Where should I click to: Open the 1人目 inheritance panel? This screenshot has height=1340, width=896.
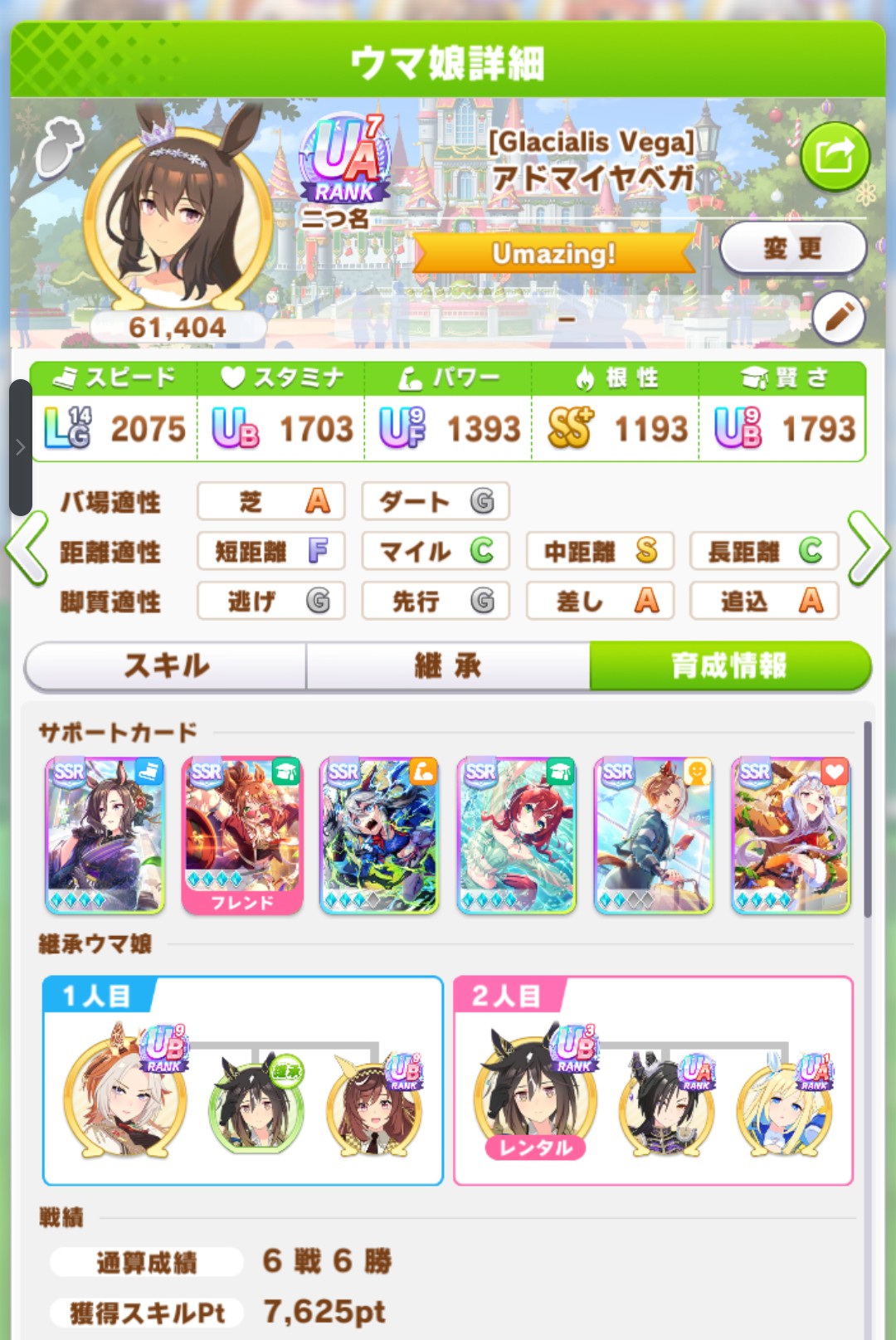coord(243,1080)
